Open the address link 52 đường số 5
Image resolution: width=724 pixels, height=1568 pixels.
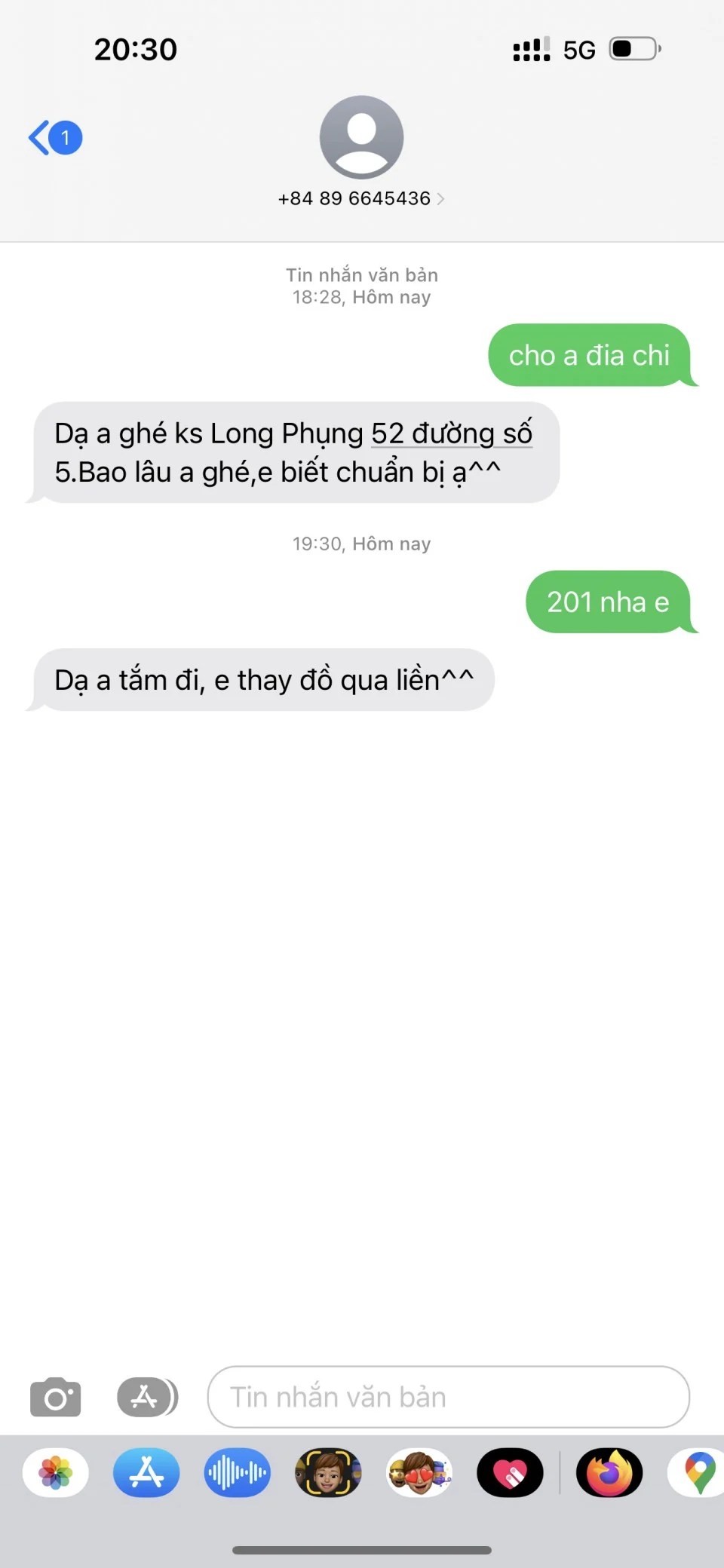tap(451, 434)
